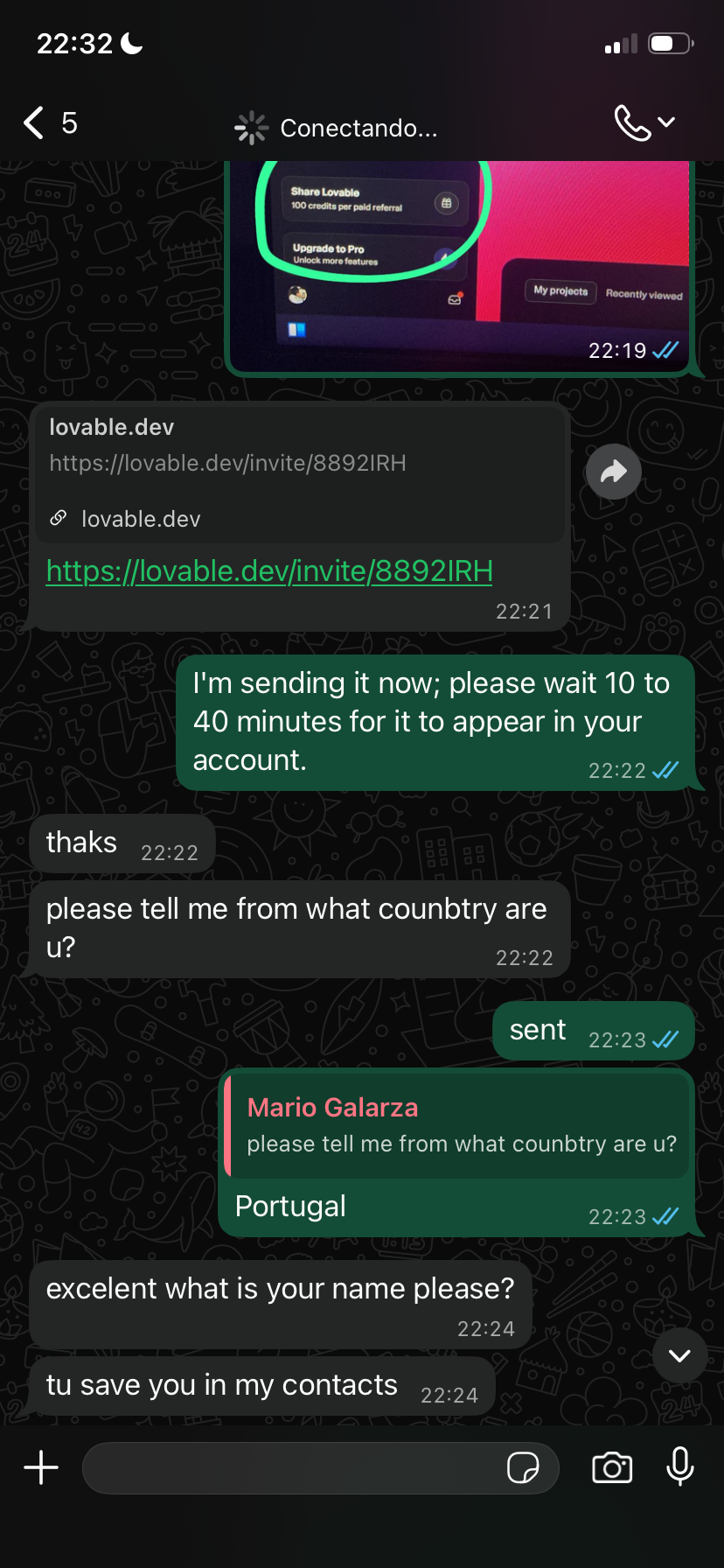Expand the chevron beside the call icon
Image resolution: width=724 pixels, height=1568 pixels.
tap(668, 122)
